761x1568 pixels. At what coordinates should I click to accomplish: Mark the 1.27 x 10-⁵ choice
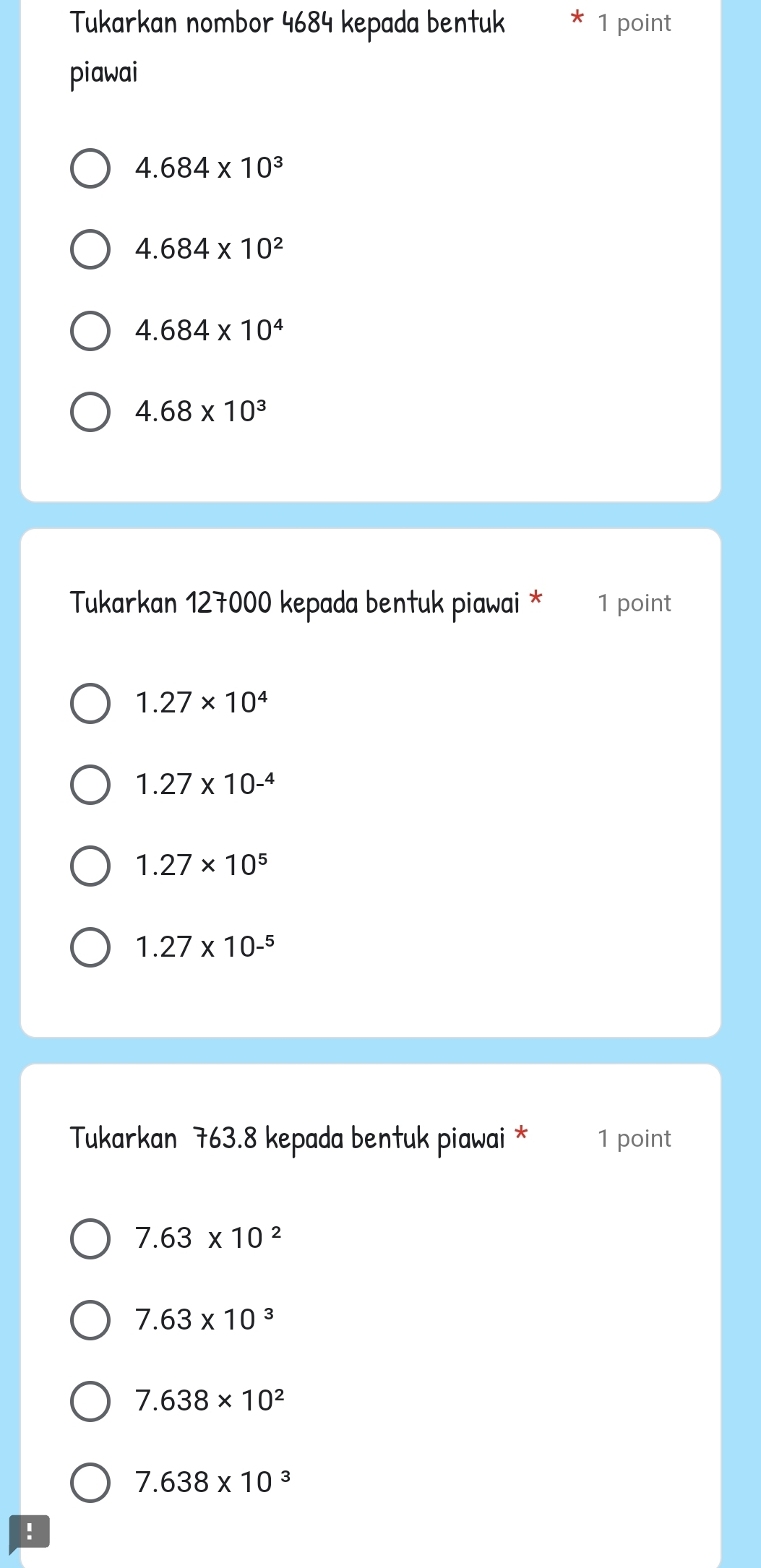90,947
